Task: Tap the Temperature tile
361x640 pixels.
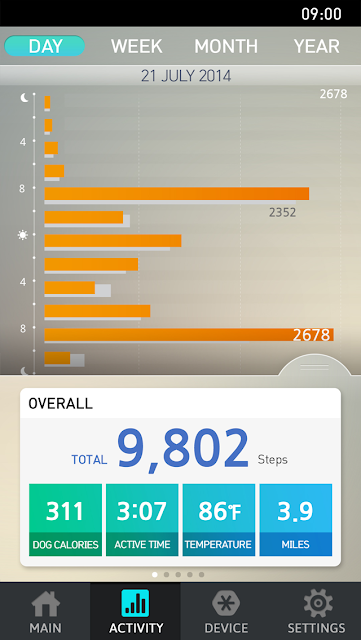Action: pos(219,520)
